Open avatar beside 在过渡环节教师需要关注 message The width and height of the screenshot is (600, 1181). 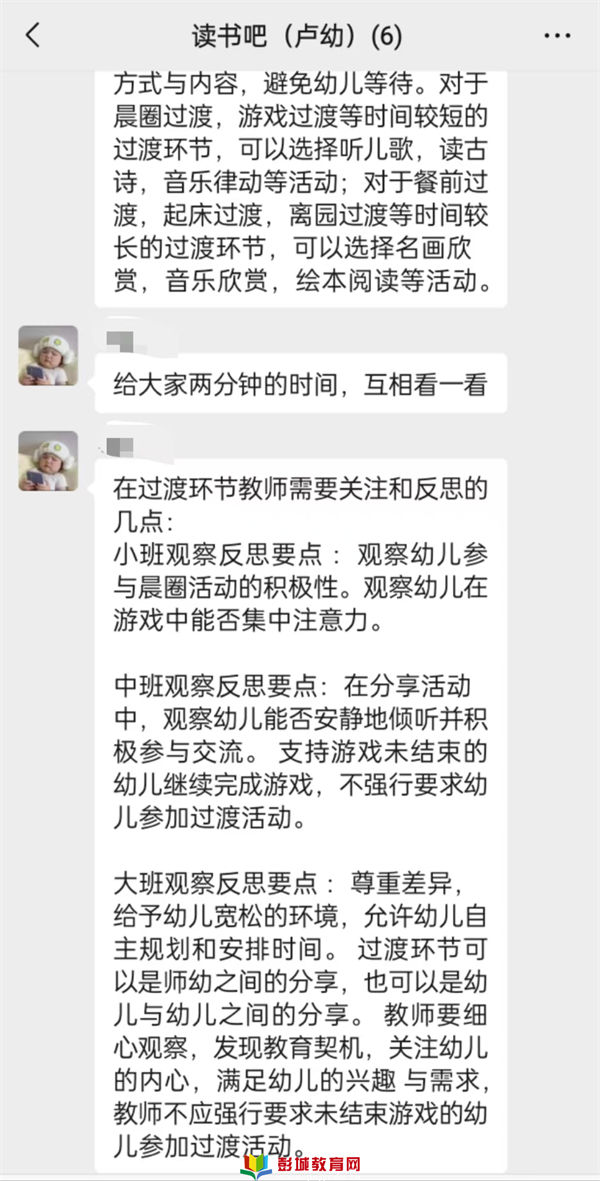tap(48, 461)
